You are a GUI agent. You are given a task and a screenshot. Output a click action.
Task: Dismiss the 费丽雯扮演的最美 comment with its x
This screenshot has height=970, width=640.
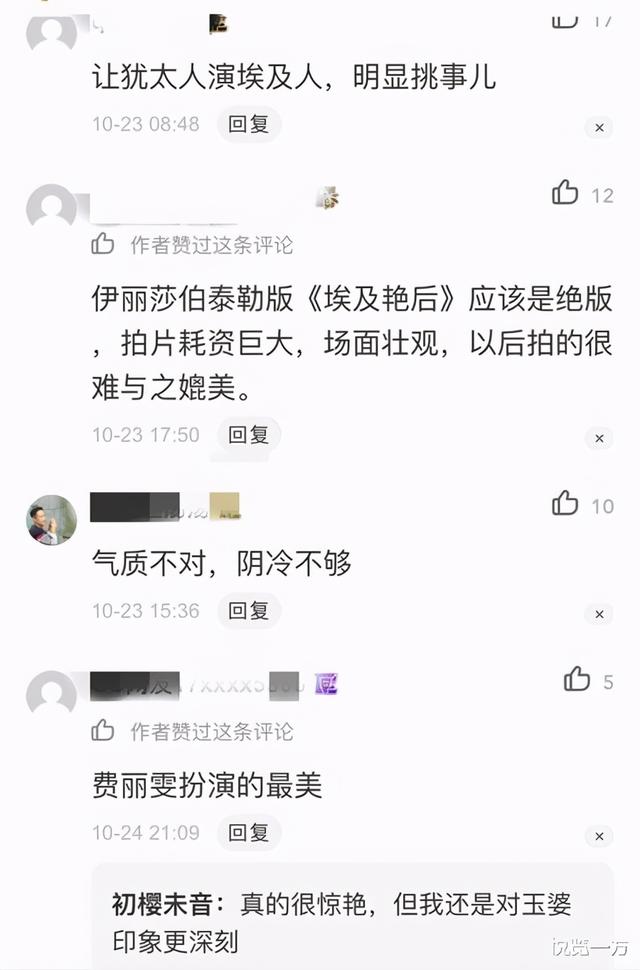[x=598, y=836]
